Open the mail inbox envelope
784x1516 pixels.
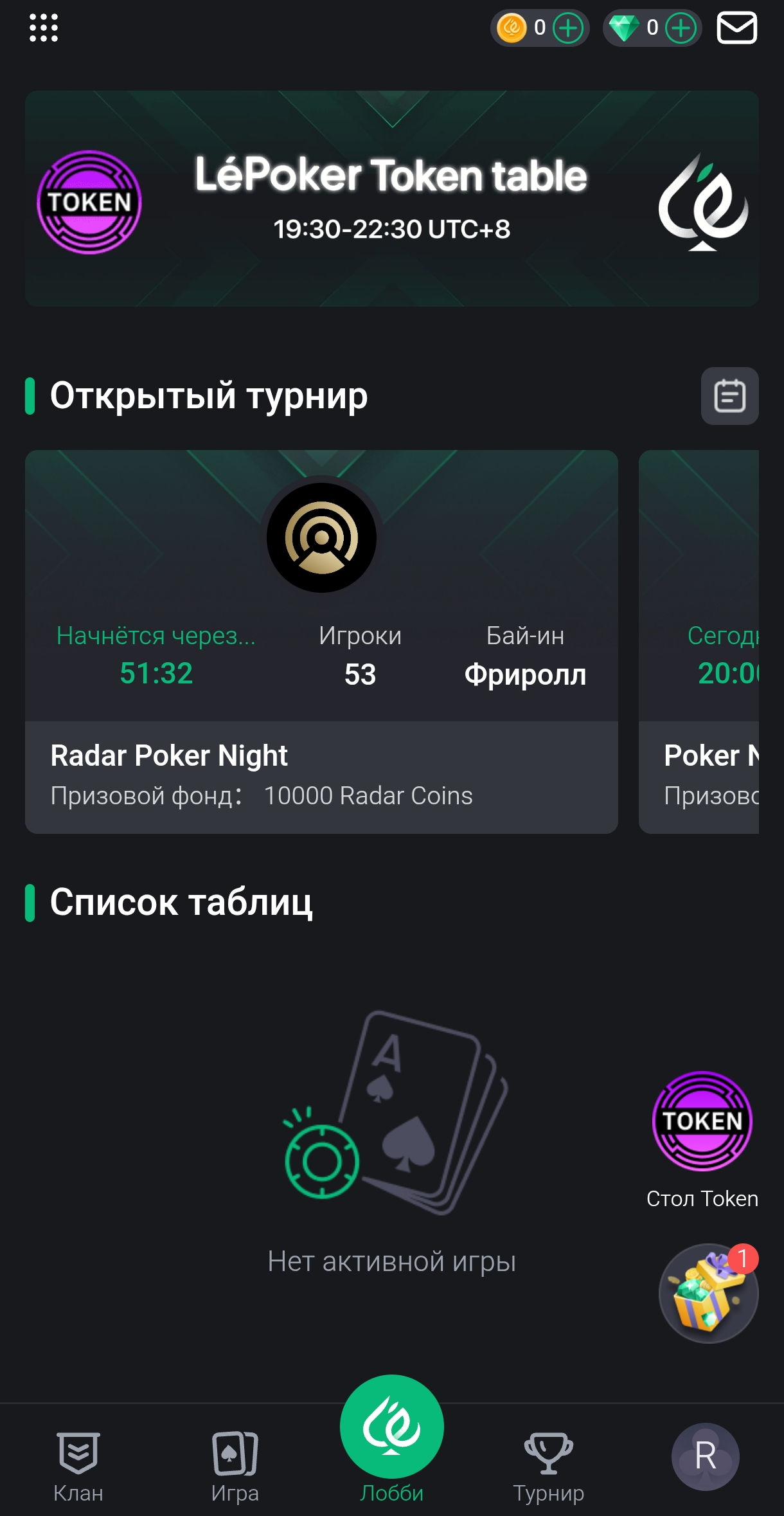pos(736,28)
